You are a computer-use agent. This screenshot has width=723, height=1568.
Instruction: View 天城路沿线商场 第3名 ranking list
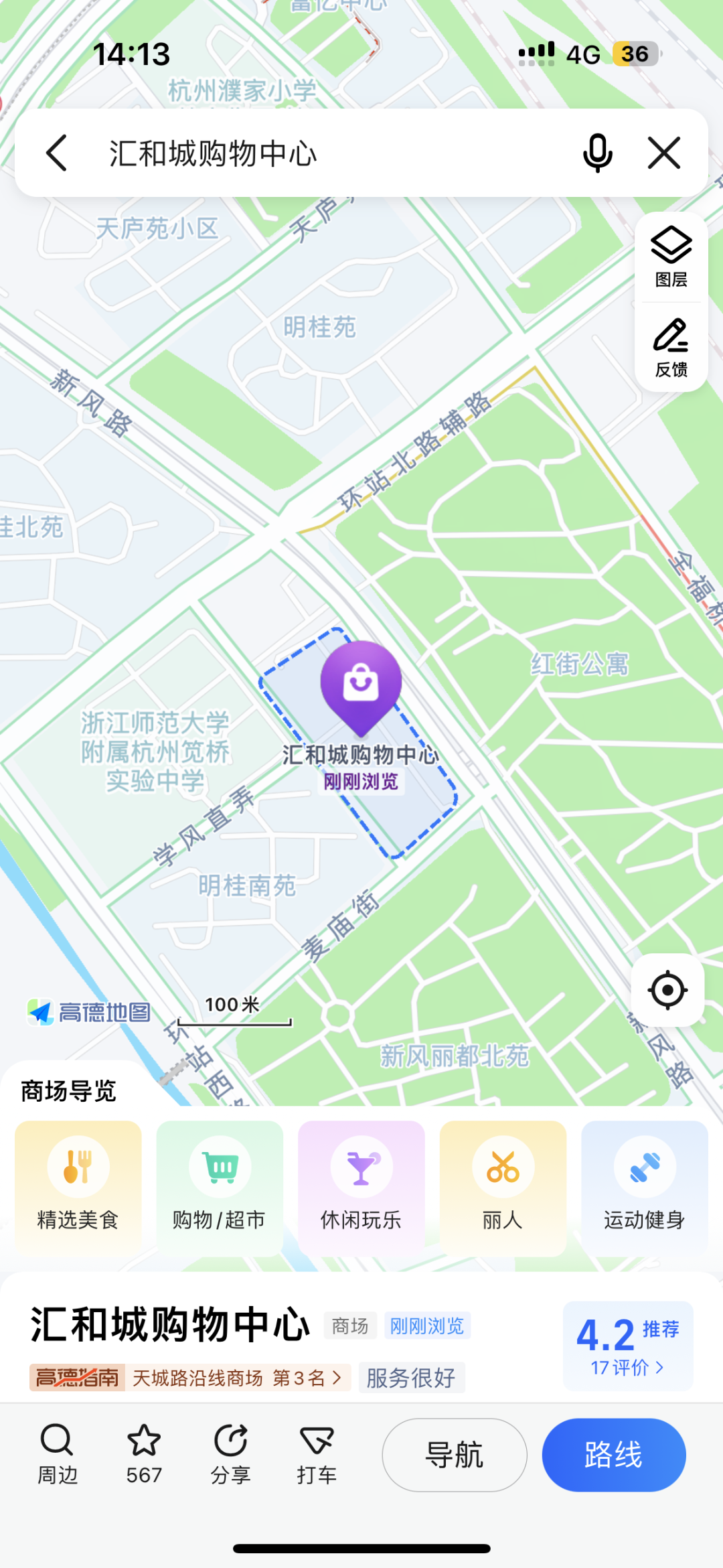tap(236, 1378)
